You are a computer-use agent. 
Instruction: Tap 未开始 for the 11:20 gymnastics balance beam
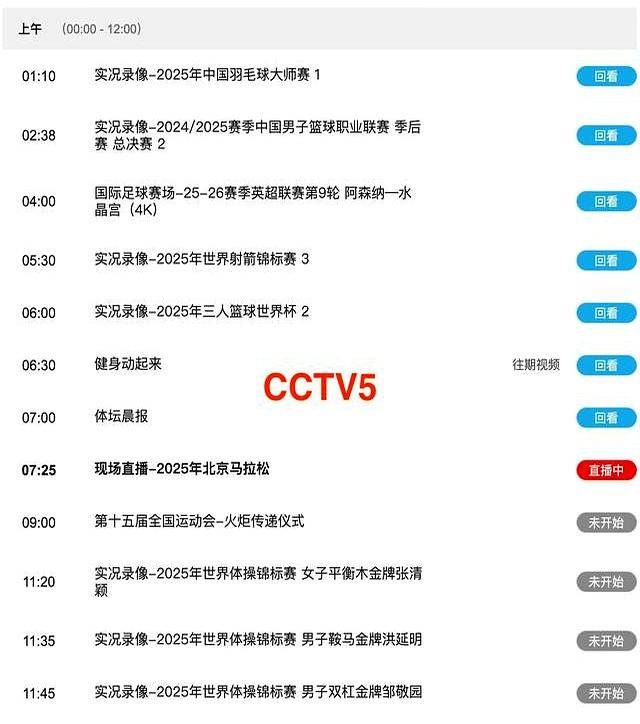(x=606, y=581)
